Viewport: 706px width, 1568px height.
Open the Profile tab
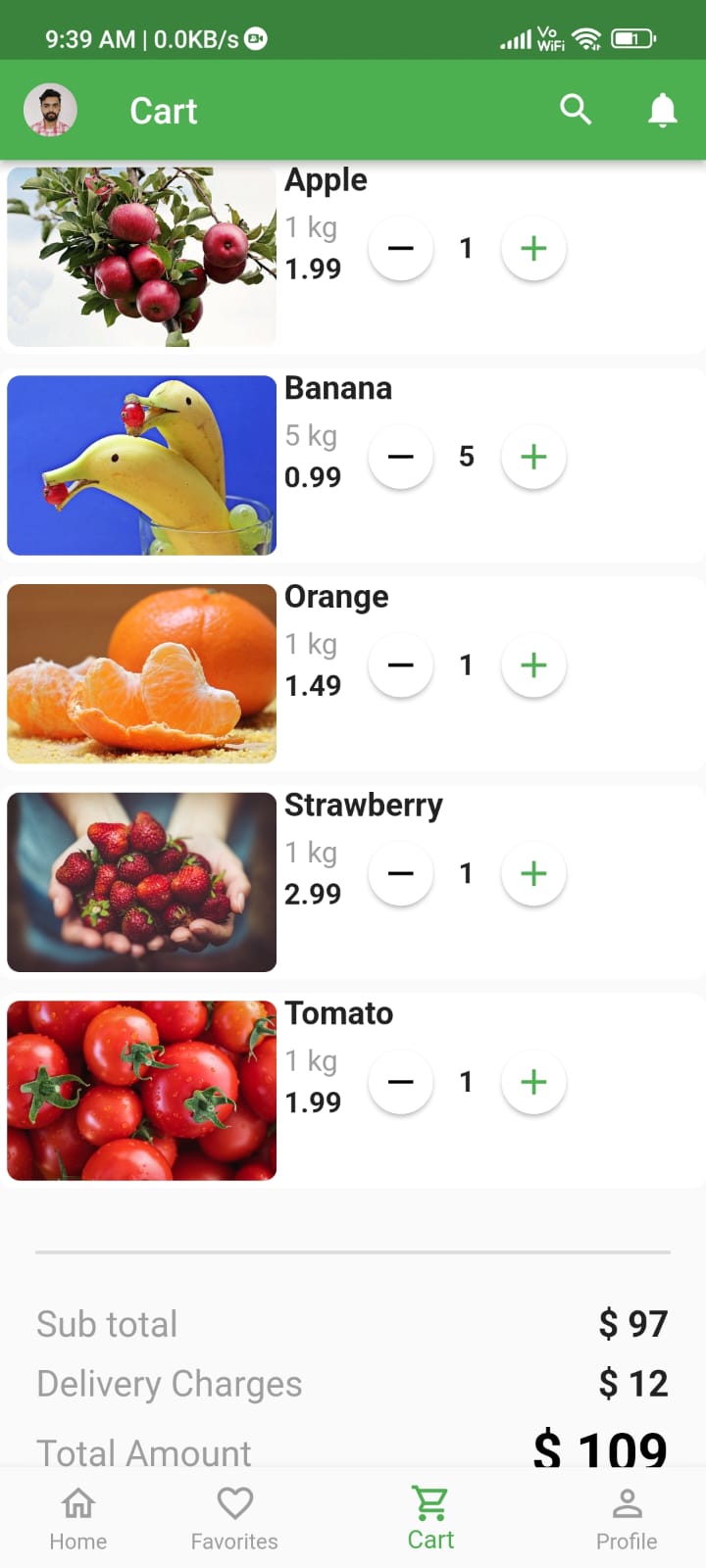[x=627, y=1518]
